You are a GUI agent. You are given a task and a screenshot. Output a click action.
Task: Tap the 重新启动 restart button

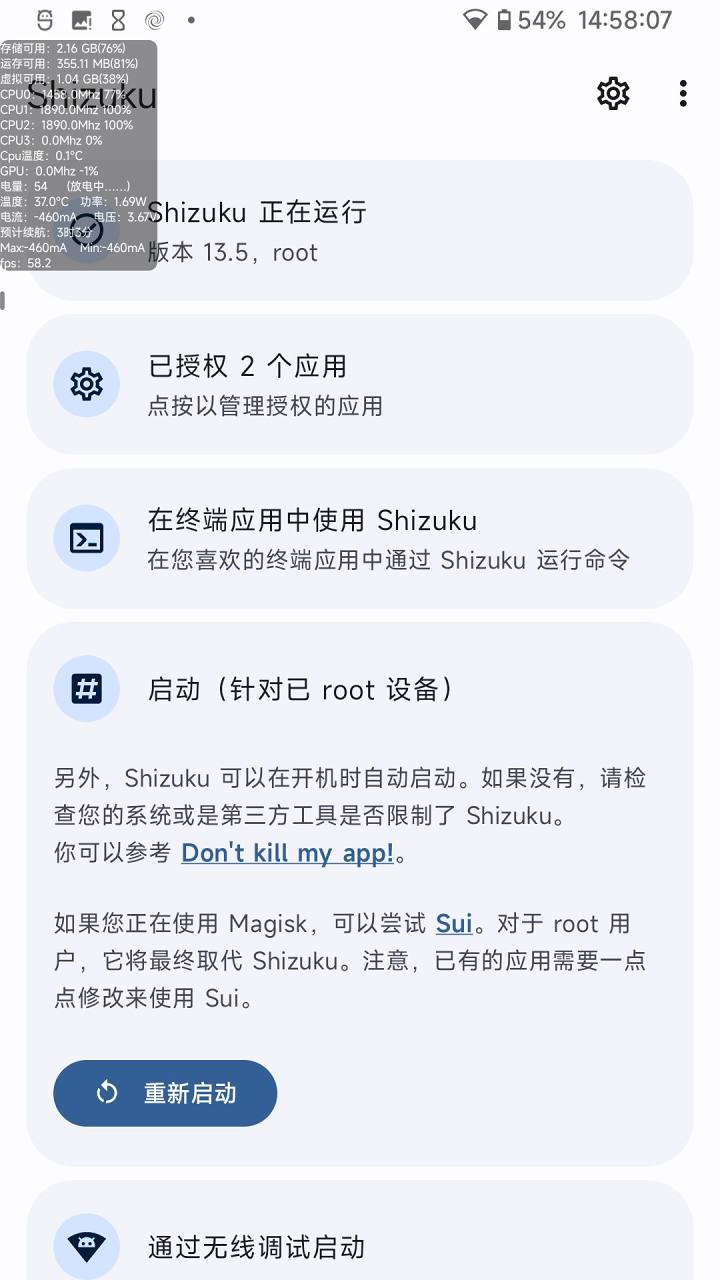tap(165, 1093)
